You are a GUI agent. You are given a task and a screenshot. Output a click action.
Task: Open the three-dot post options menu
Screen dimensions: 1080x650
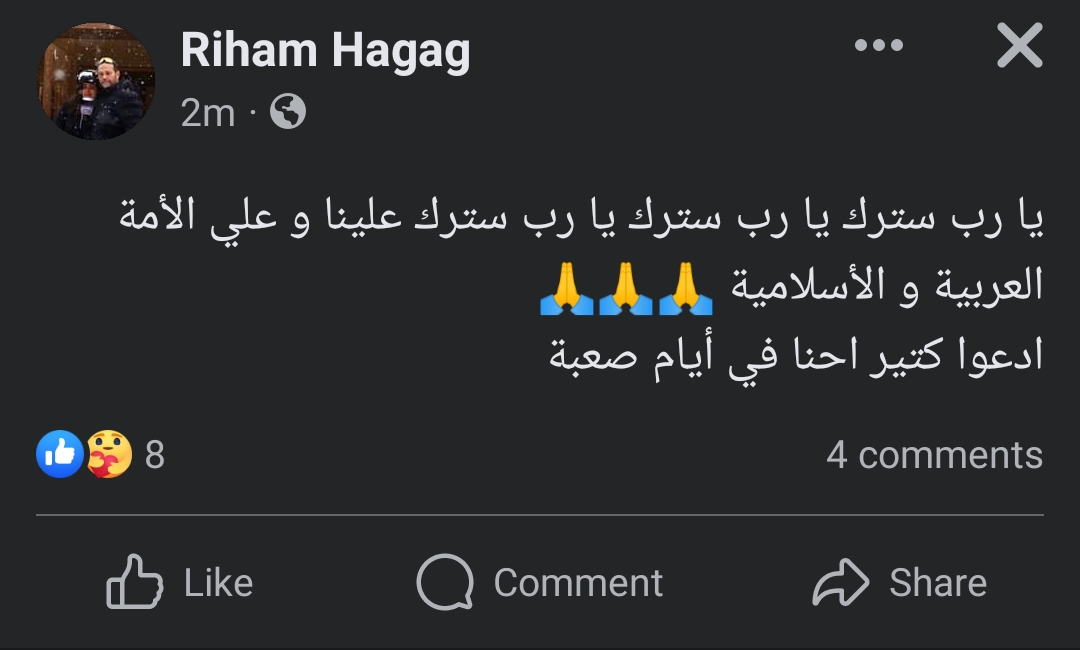(879, 46)
